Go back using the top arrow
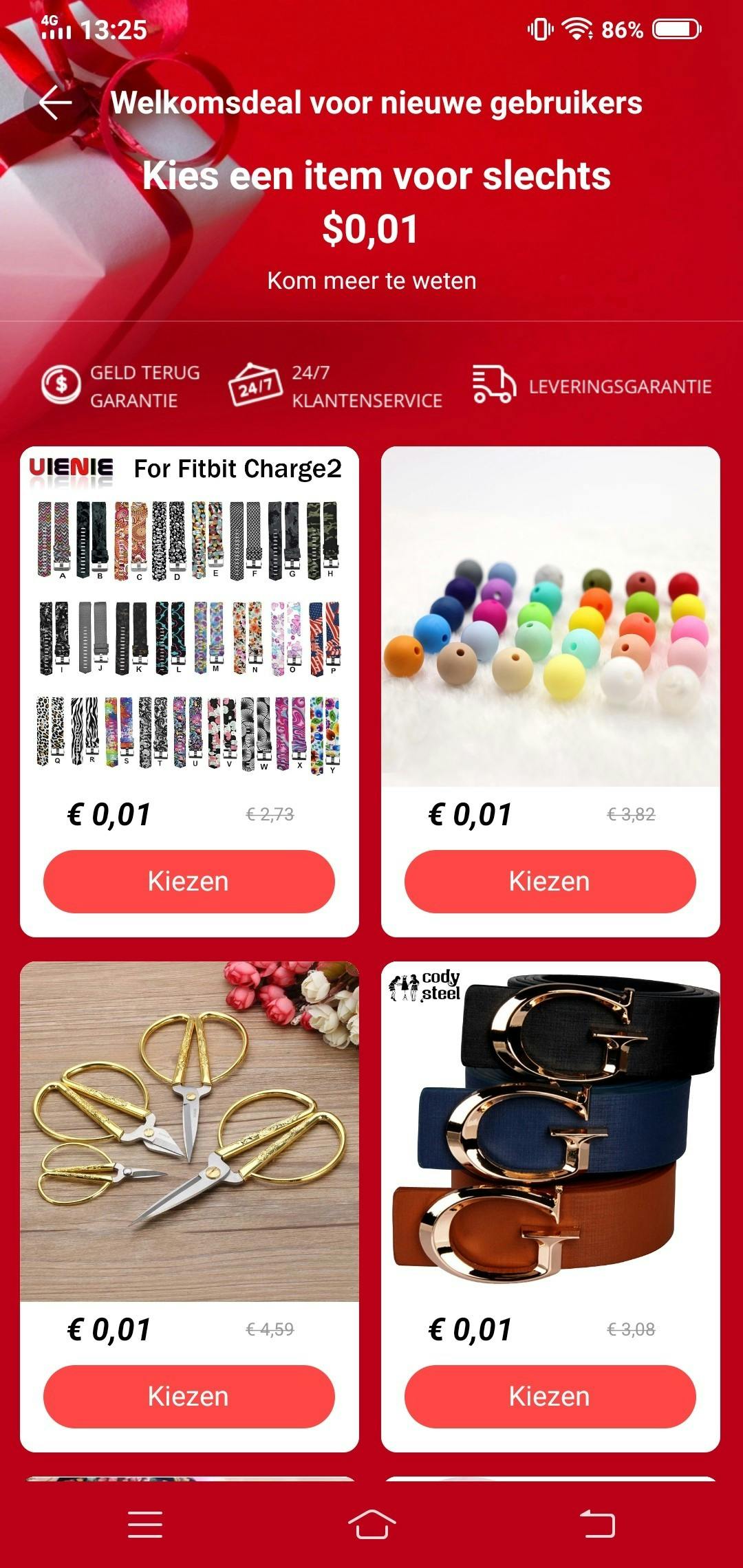 pyautogui.click(x=56, y=103)
